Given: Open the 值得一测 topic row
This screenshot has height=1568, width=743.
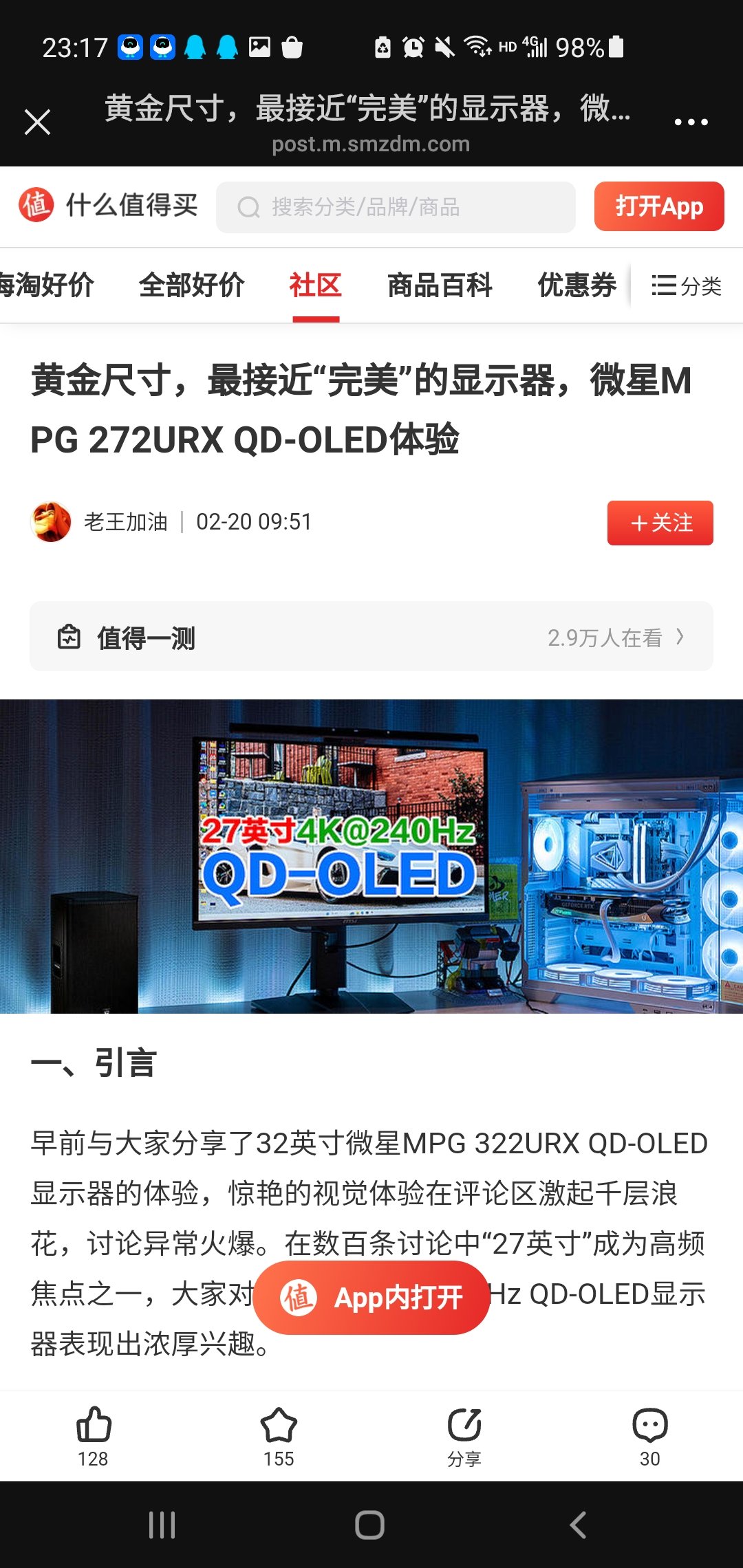Looking at the screenshot, I should (x=371, y=637).
